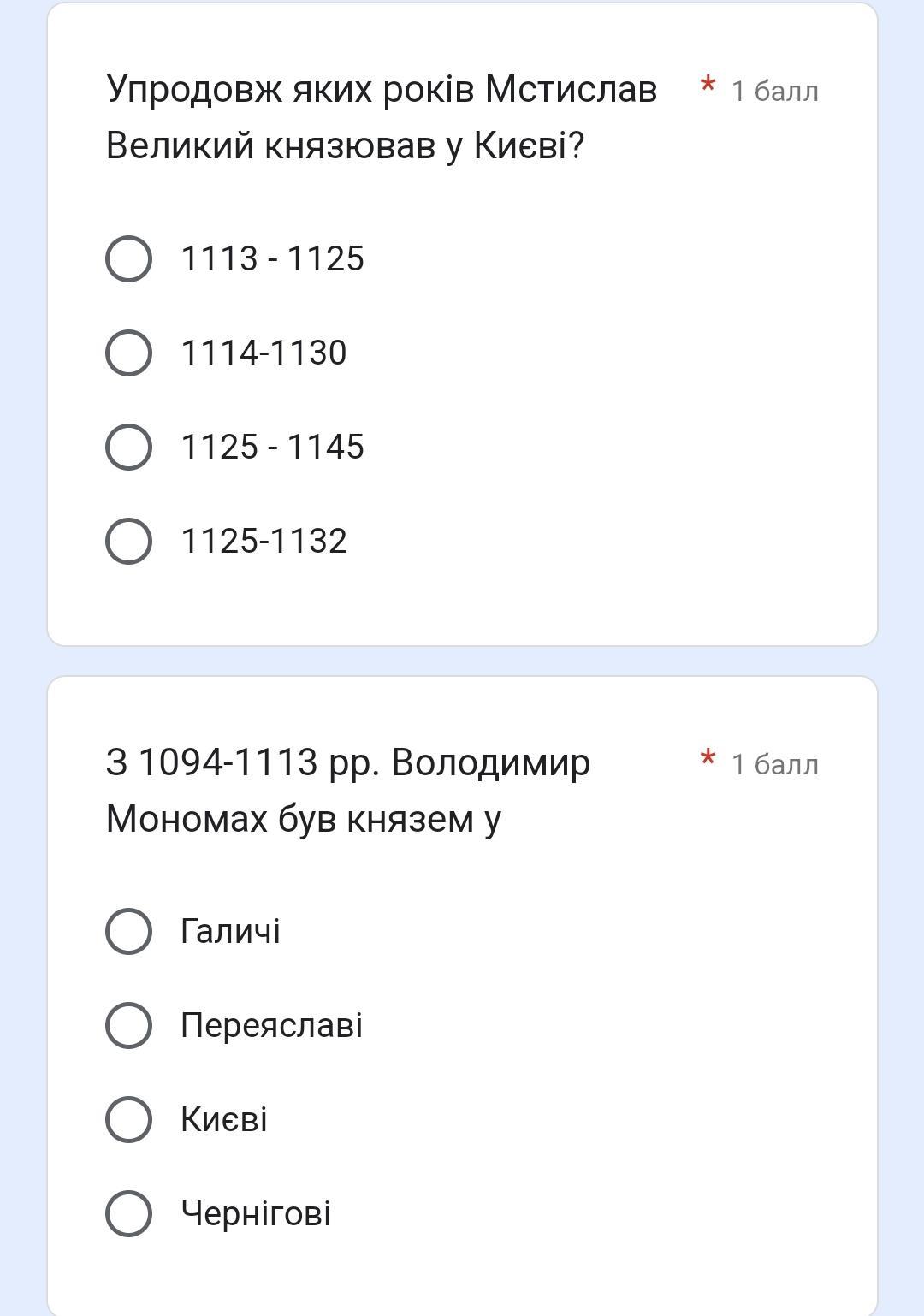This screenshot has width=924, height=1316.
Task: Select the 1113 - 1125 answer option
Action: [129, 258]
